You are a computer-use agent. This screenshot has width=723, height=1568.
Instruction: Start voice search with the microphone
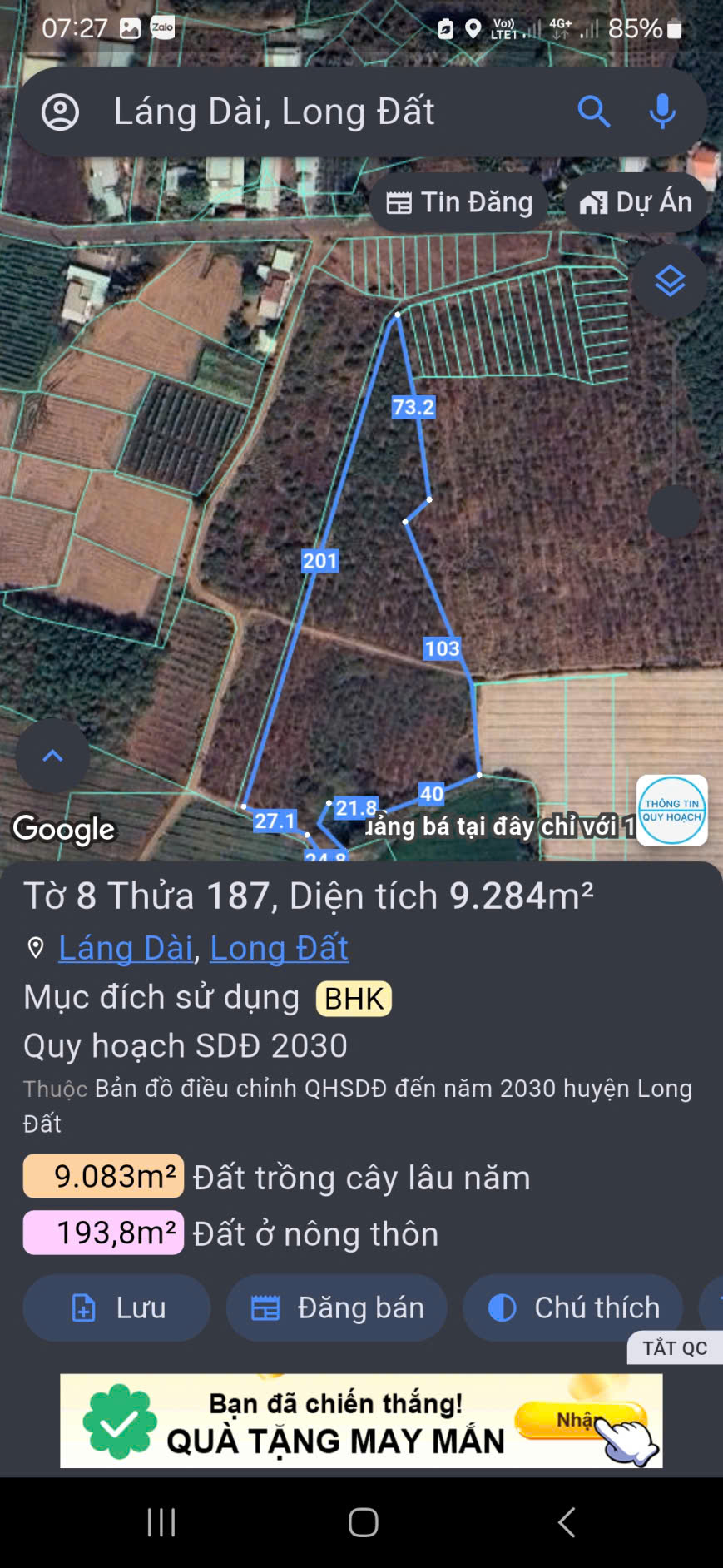coord(662,111)
